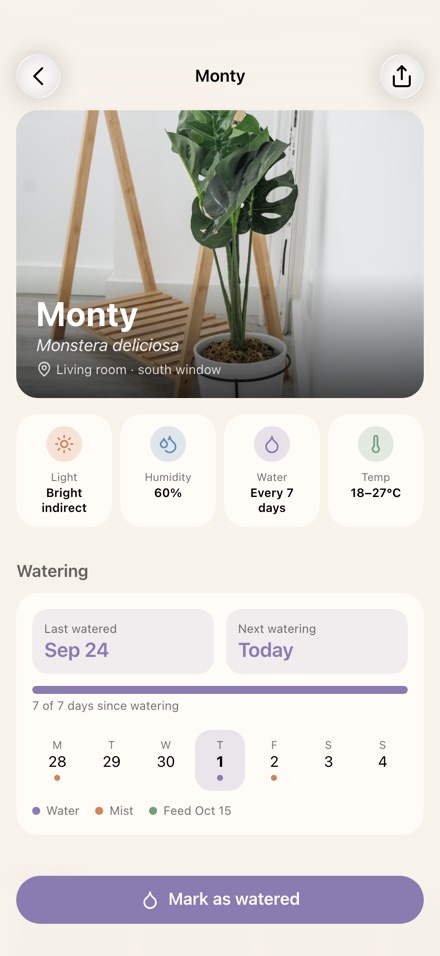Select Thursday 1 in the week strip
Viewport: 440px width, 956px height.
tap(220, 760)
